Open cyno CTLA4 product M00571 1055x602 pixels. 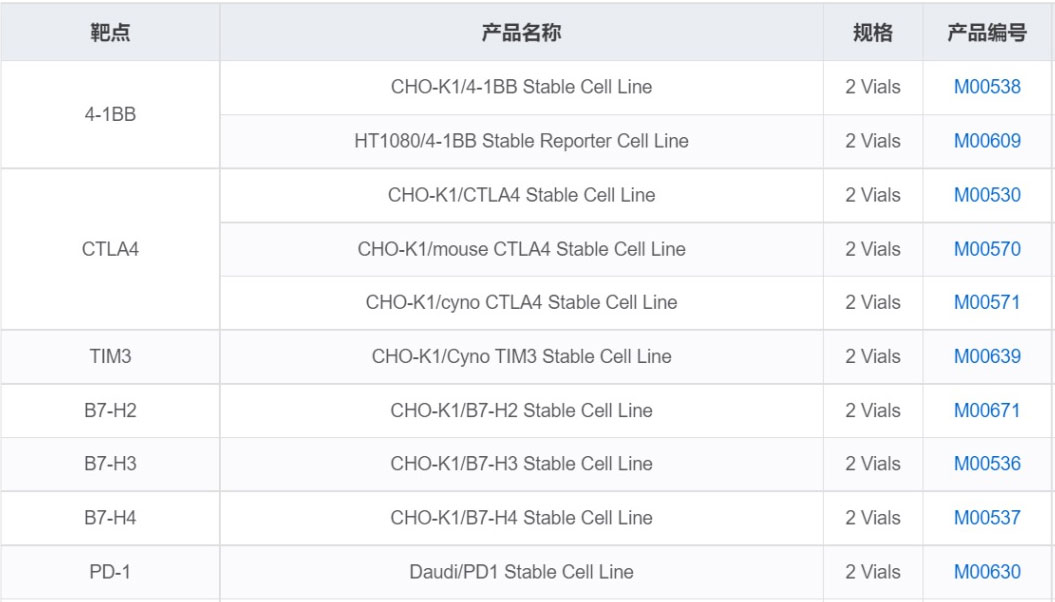click(x=986, y=302)
